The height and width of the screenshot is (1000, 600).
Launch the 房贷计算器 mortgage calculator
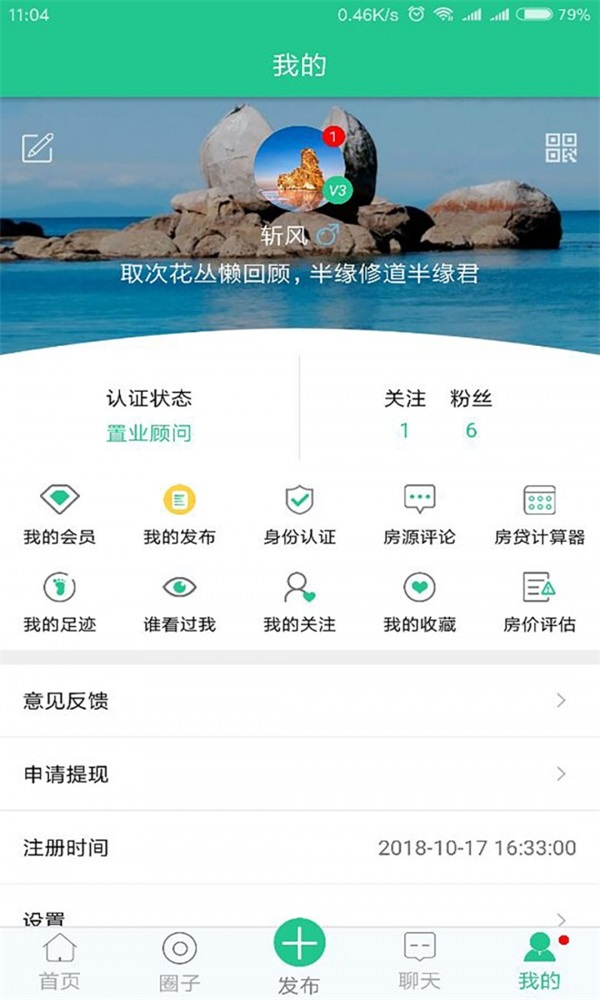tap(539, 514)
